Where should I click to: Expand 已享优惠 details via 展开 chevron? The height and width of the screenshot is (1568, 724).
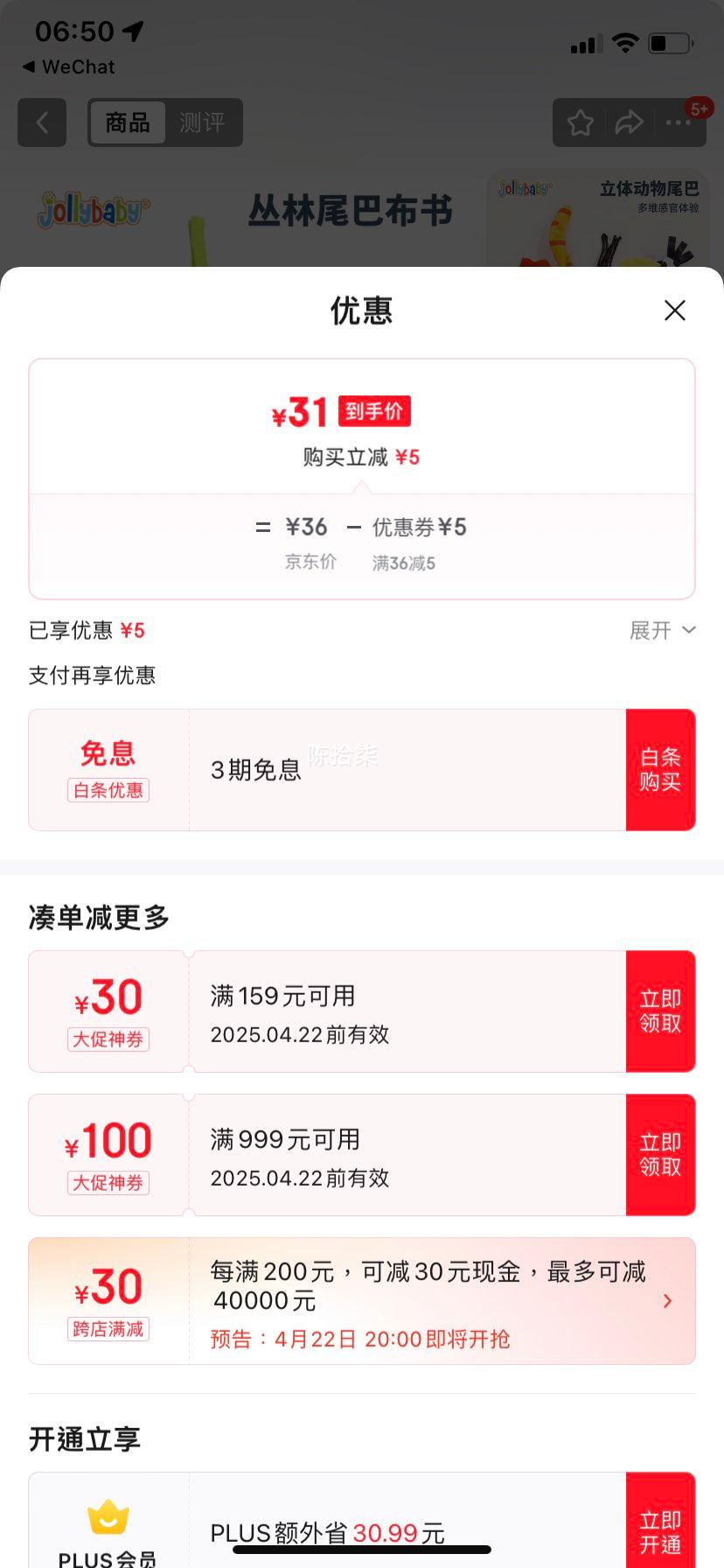pyautogui.click(x=663, y=630)
